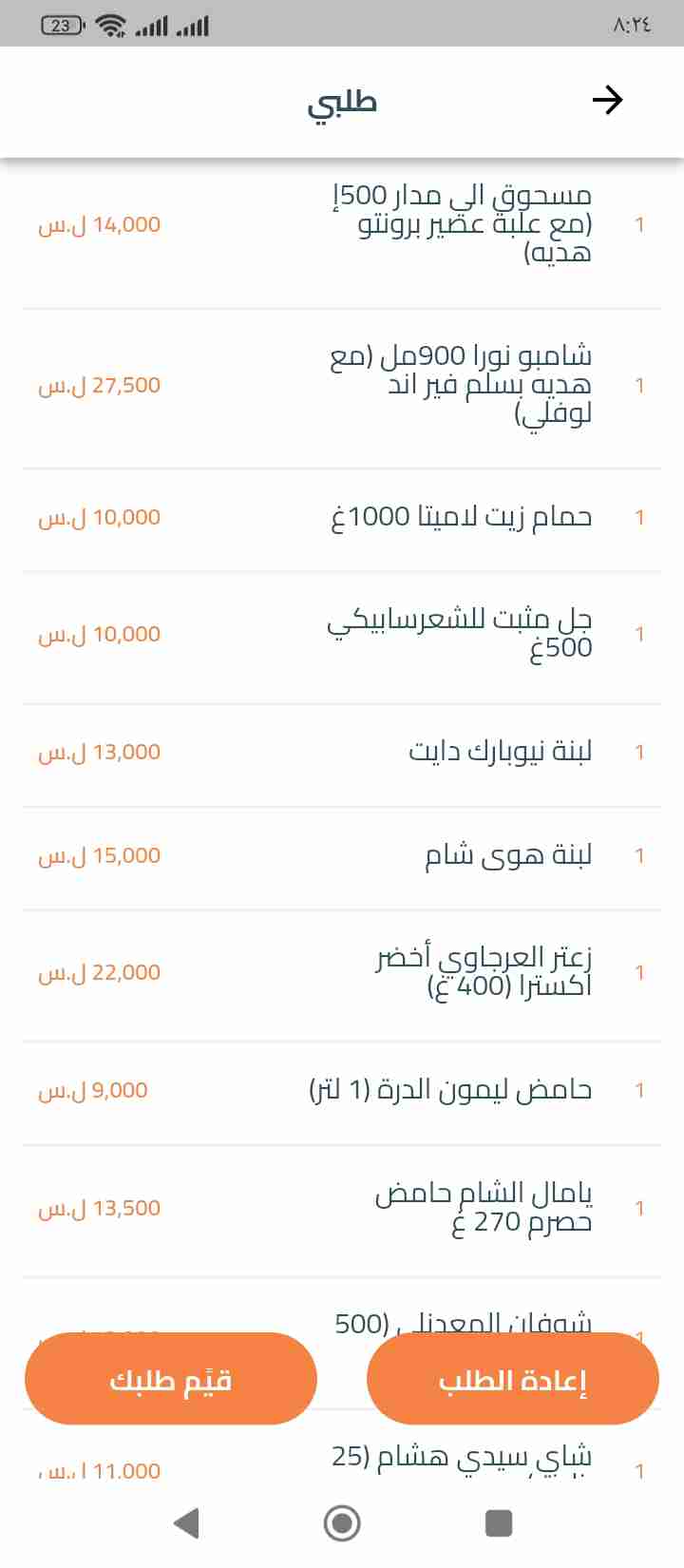This screenshot has height=1568, width=684.
Task: Go to the home screen via system home
Action: [x=342, y=1523]
